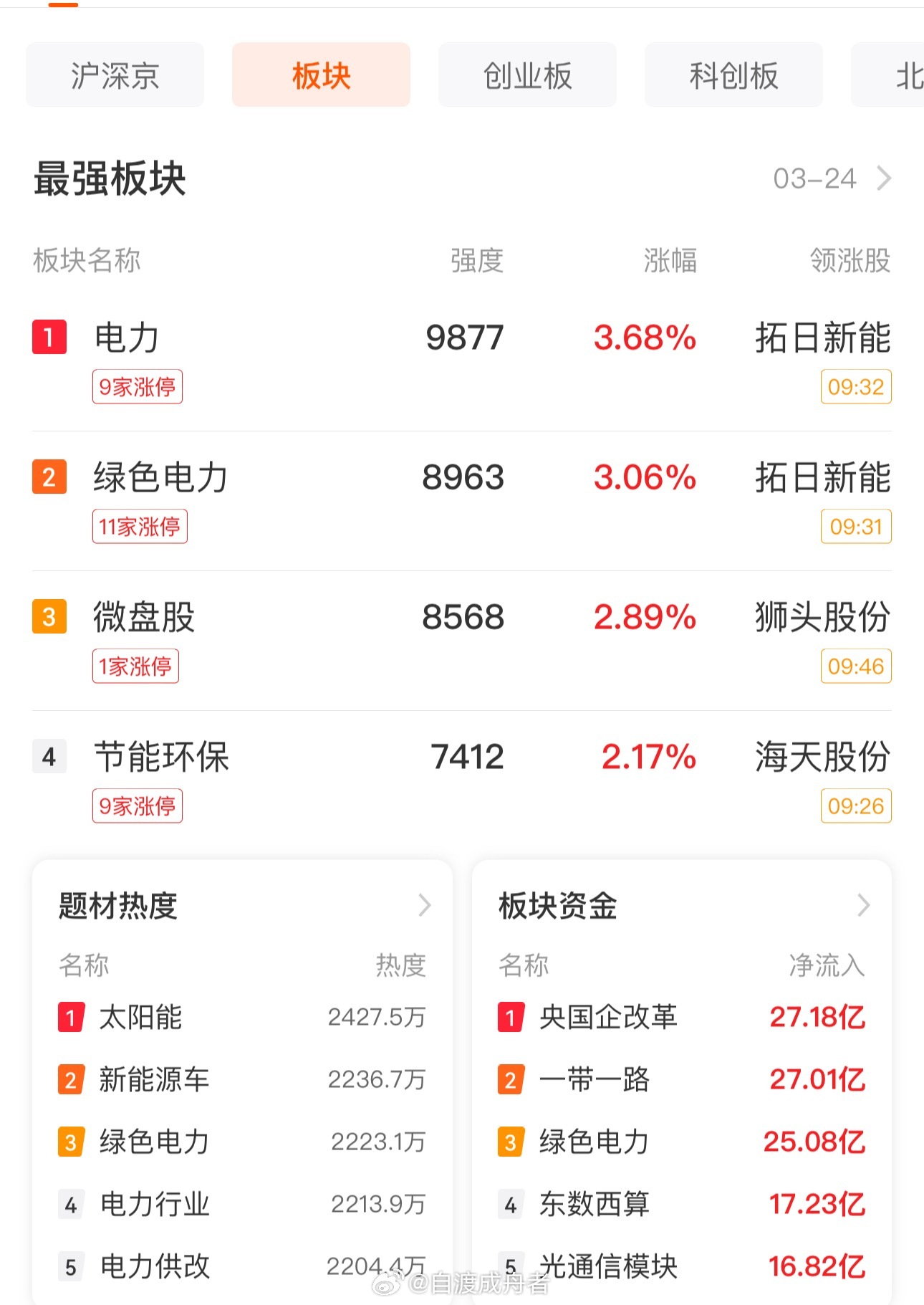Select the 沪深京 tab
Image resolution: width=924 pixels, height=1305 pixels.
(115, 75)
